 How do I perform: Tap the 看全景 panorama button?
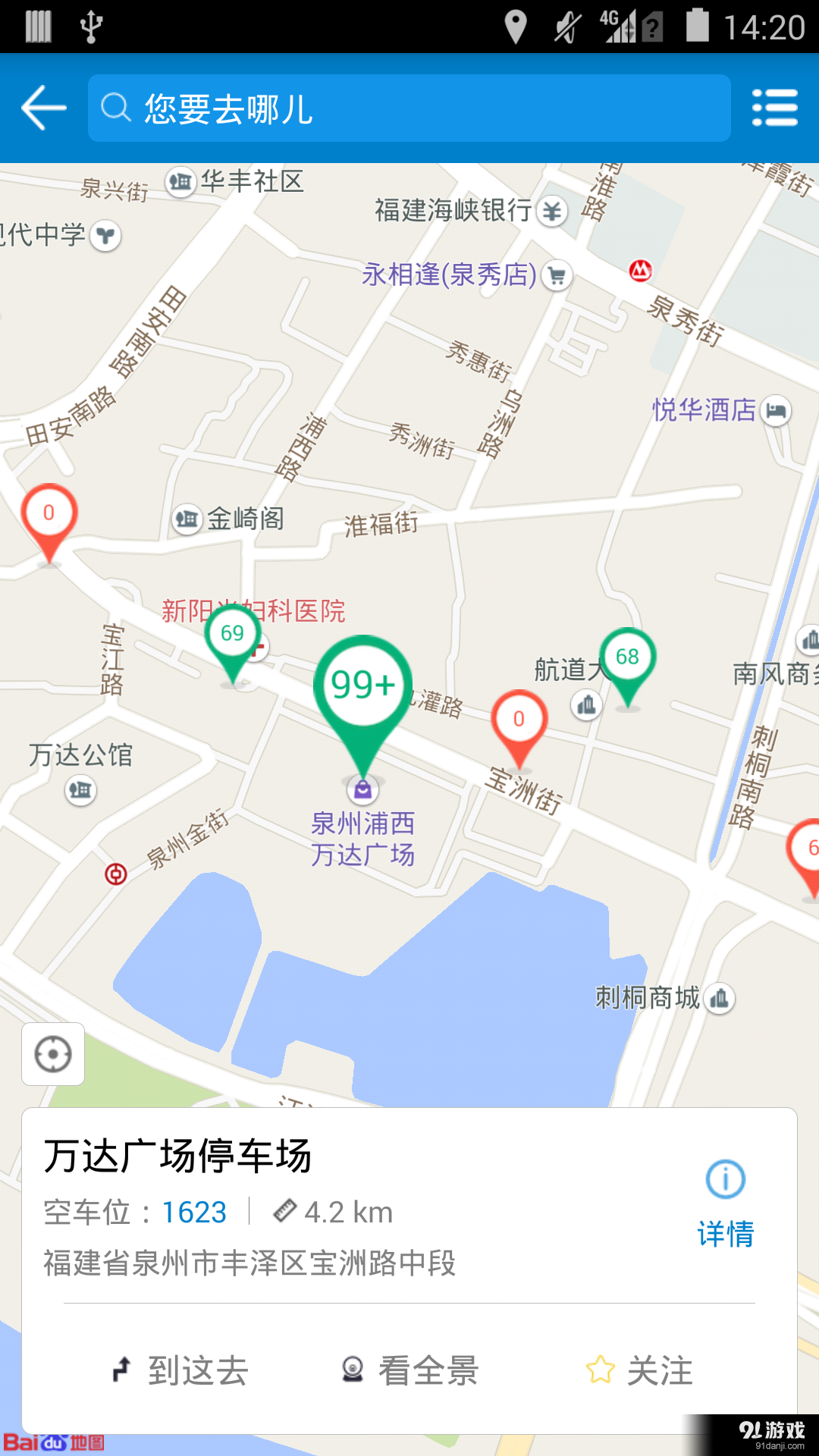pyautogui.click(x=425, y=1370)
